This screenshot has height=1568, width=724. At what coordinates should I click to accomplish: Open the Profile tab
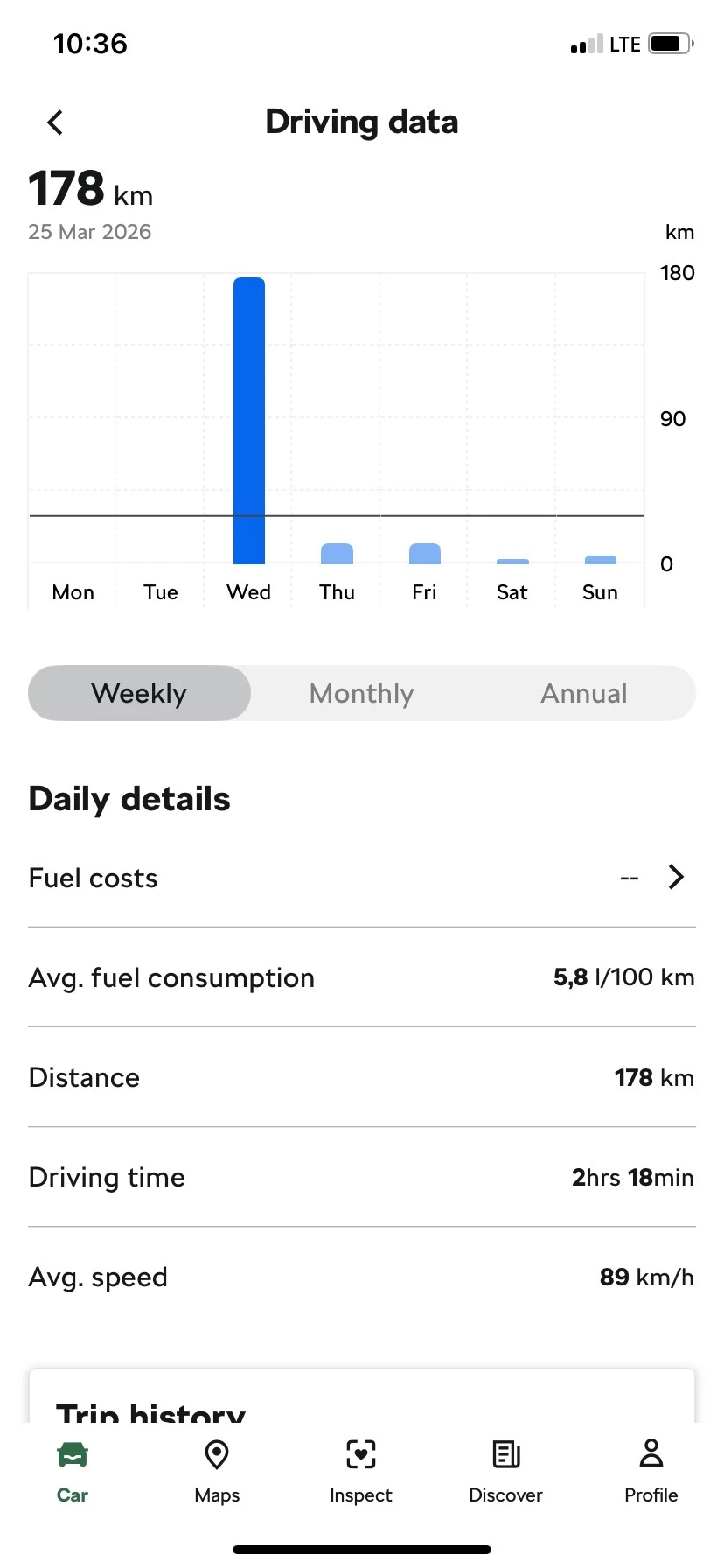(651, 1470)
